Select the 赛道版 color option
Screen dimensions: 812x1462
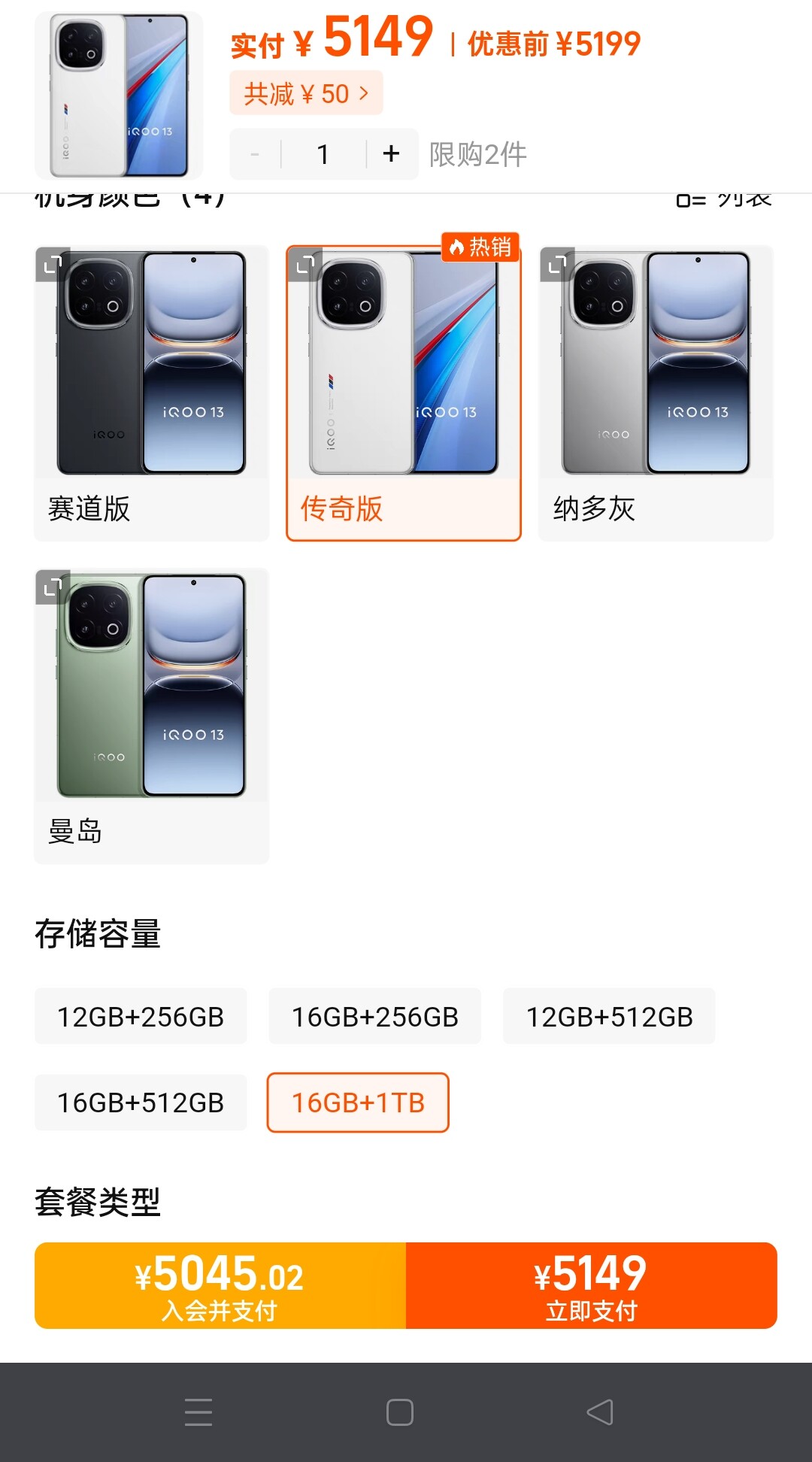(151, 393)
